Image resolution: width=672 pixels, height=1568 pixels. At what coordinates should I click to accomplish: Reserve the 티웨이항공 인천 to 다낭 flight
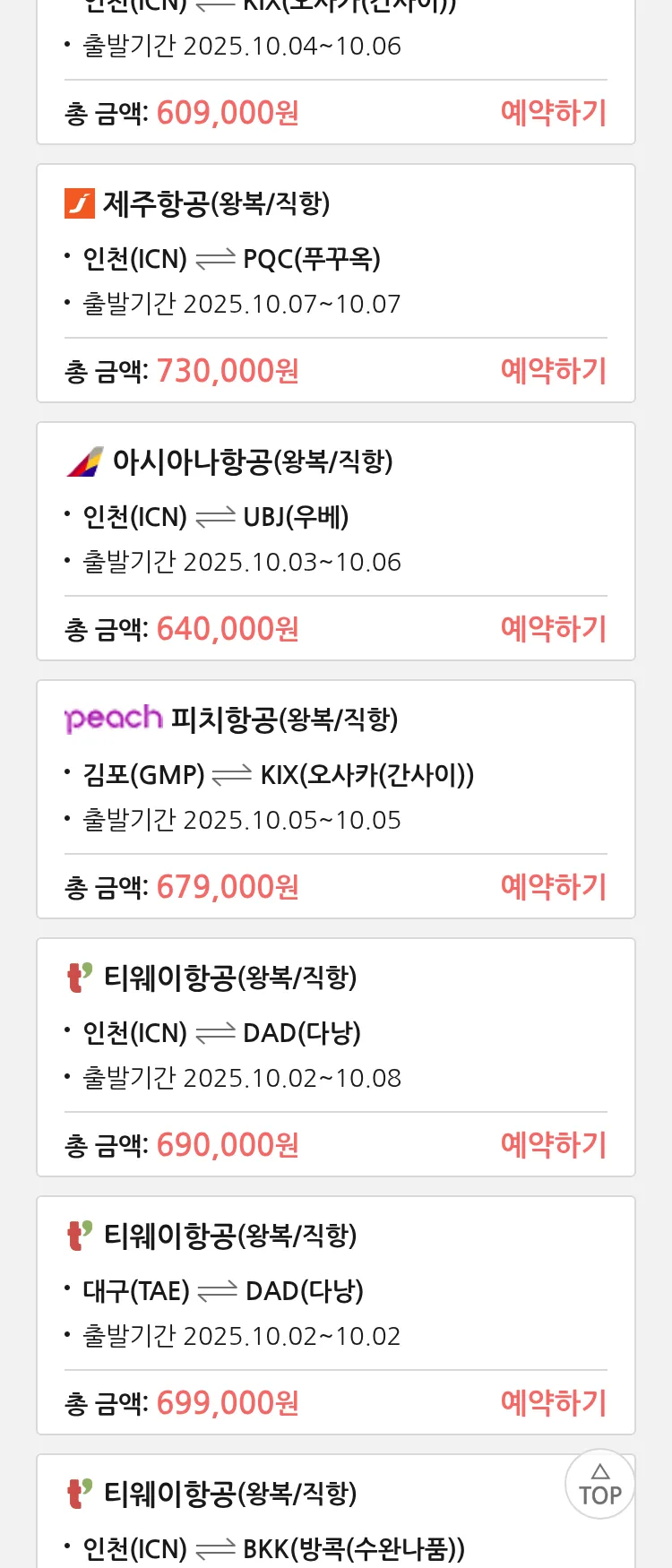click(553, 1145)
